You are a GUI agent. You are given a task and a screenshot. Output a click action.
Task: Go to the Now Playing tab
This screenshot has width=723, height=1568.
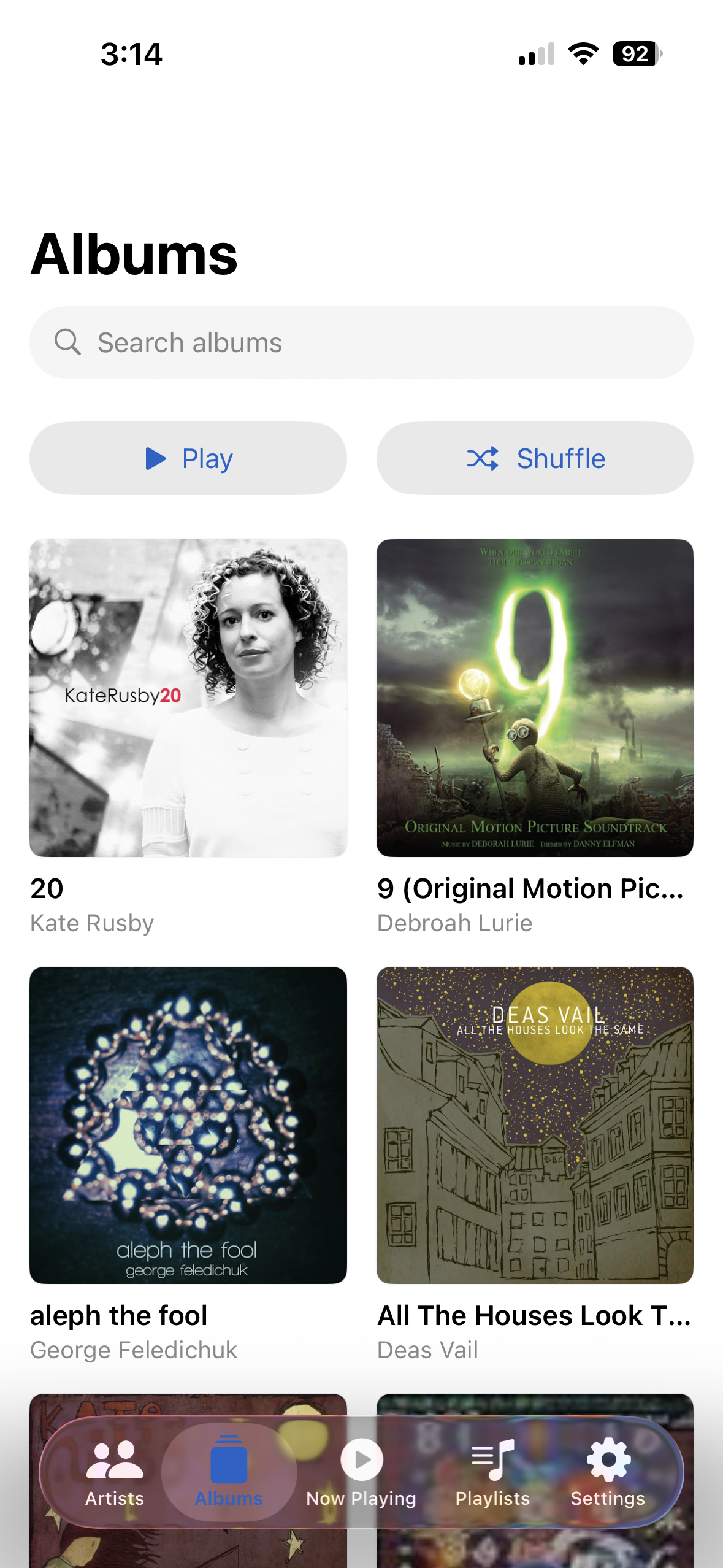pyautogui.click(x=361, y=1472)
